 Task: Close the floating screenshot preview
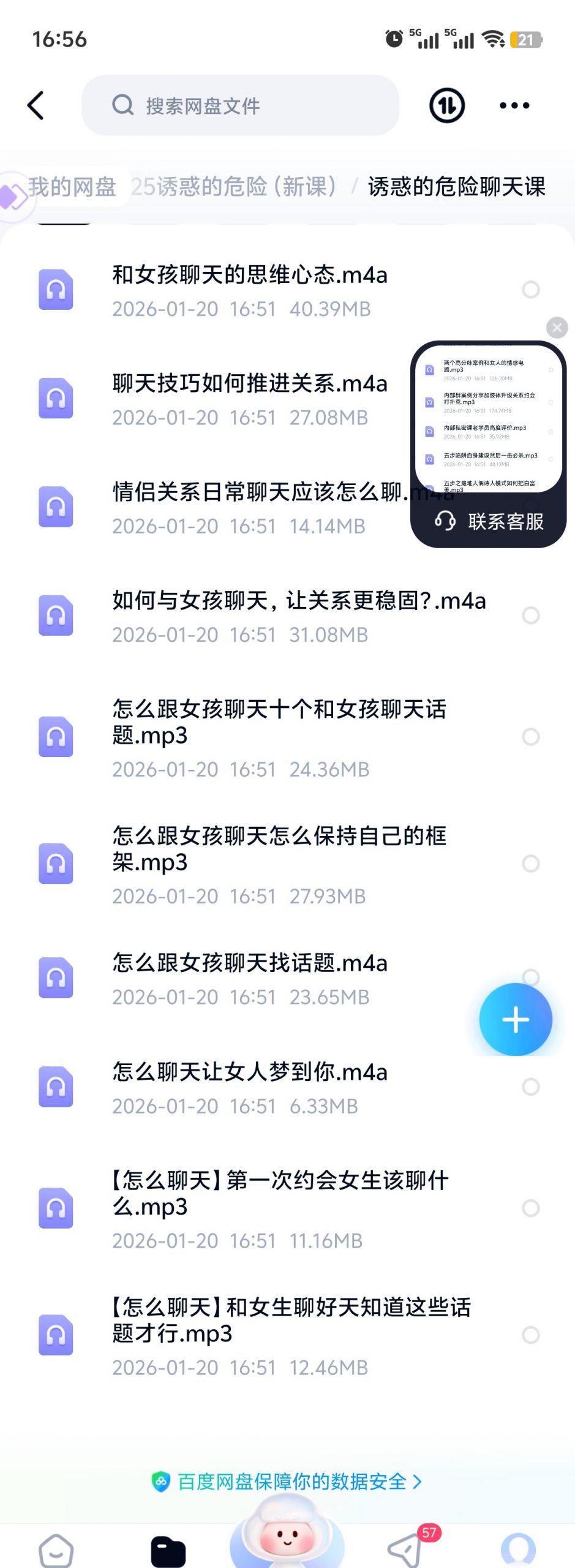(x=557, y=328)
